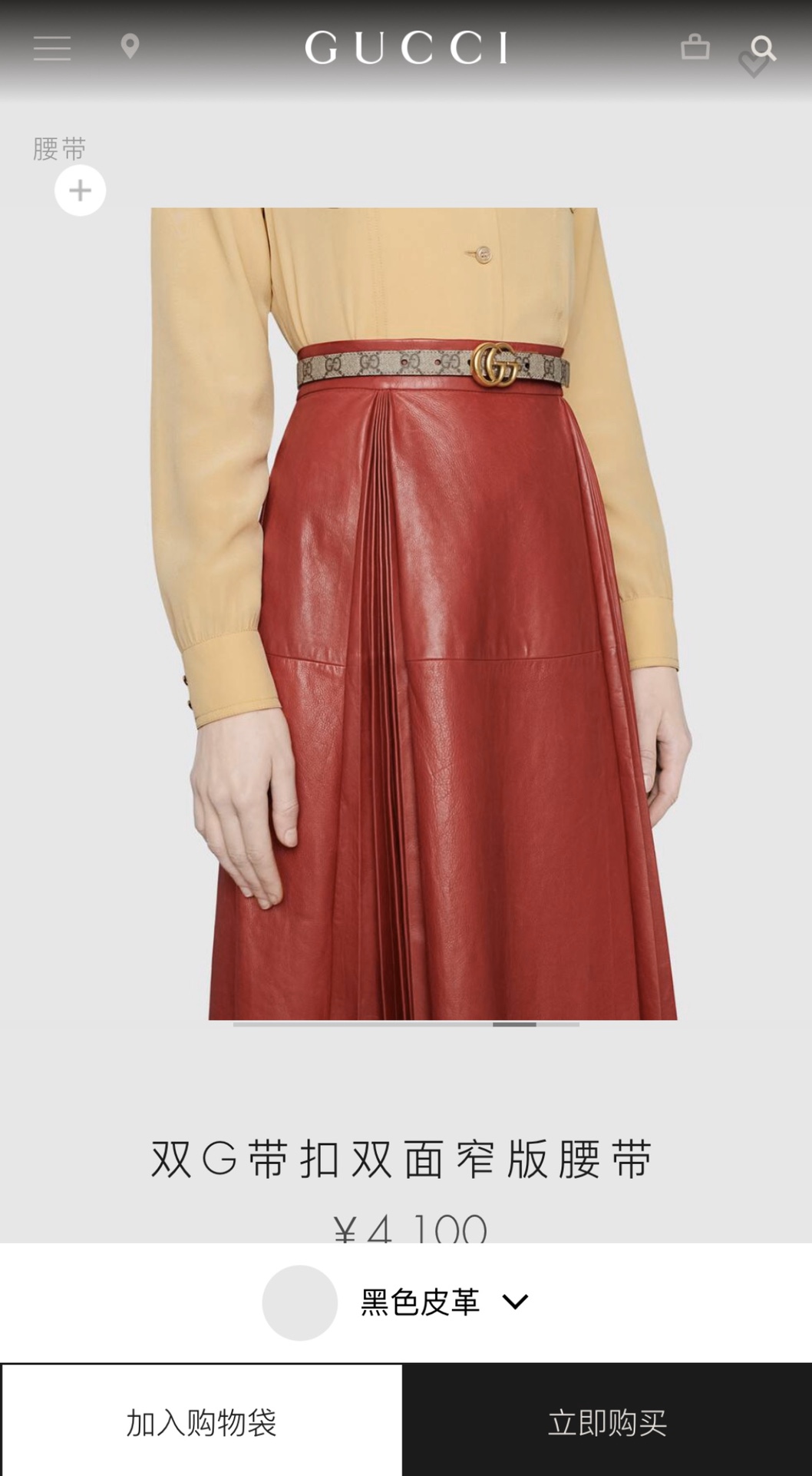Add the belt to wishlist heart
Screen dimensions: 812x1476
752,67
